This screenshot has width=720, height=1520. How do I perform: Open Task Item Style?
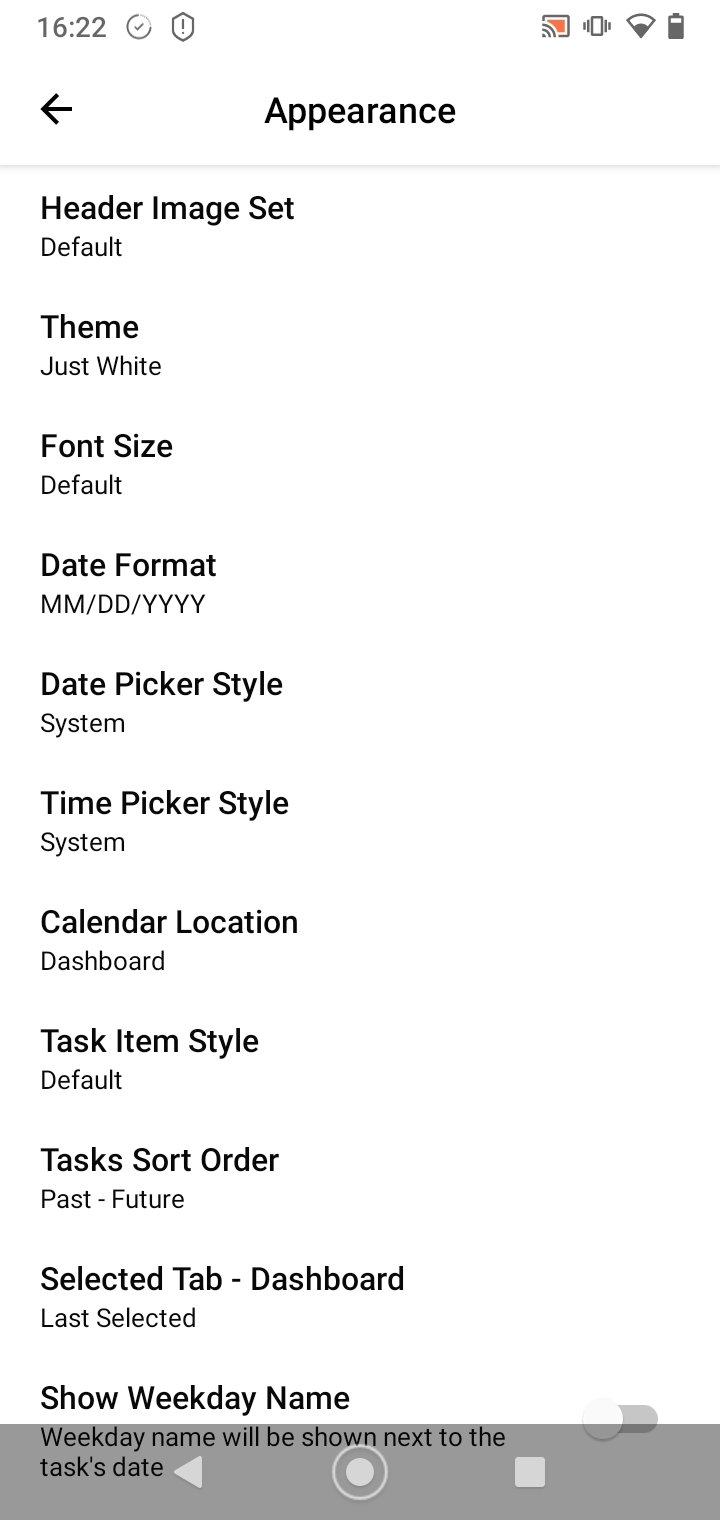coord(360,1059)
